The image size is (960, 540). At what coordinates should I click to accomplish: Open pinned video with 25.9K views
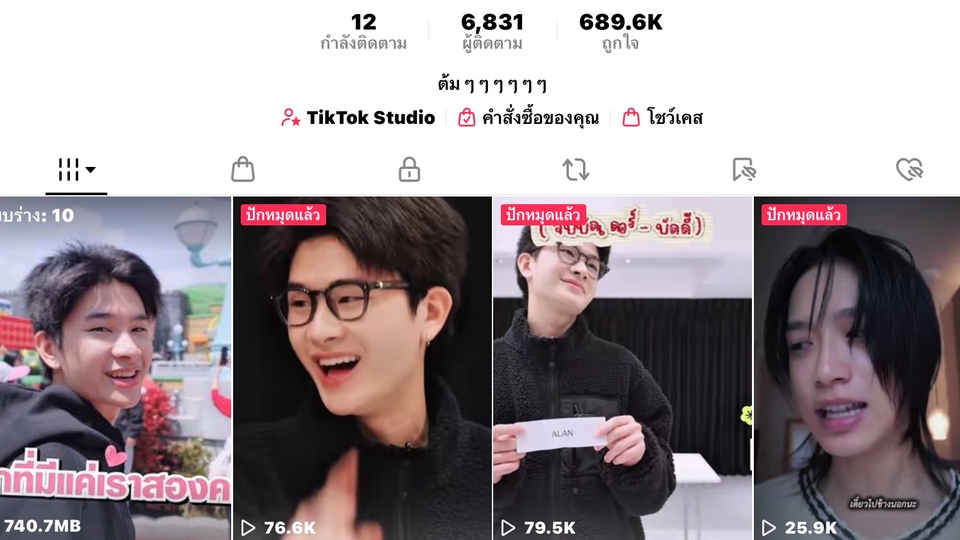pyautogui.click(x=857, y=368)
